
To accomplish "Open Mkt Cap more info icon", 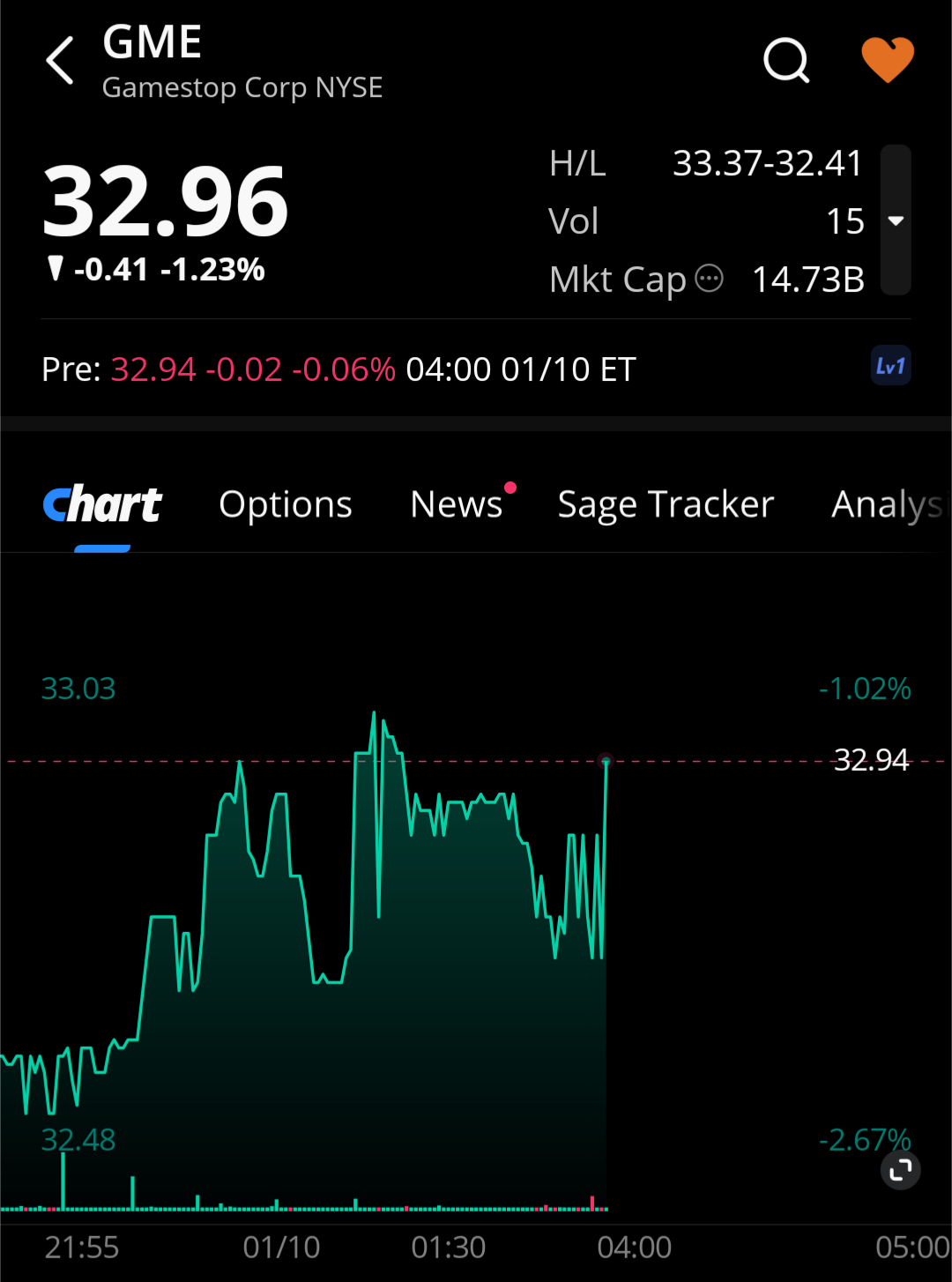I will click(709, 279).
